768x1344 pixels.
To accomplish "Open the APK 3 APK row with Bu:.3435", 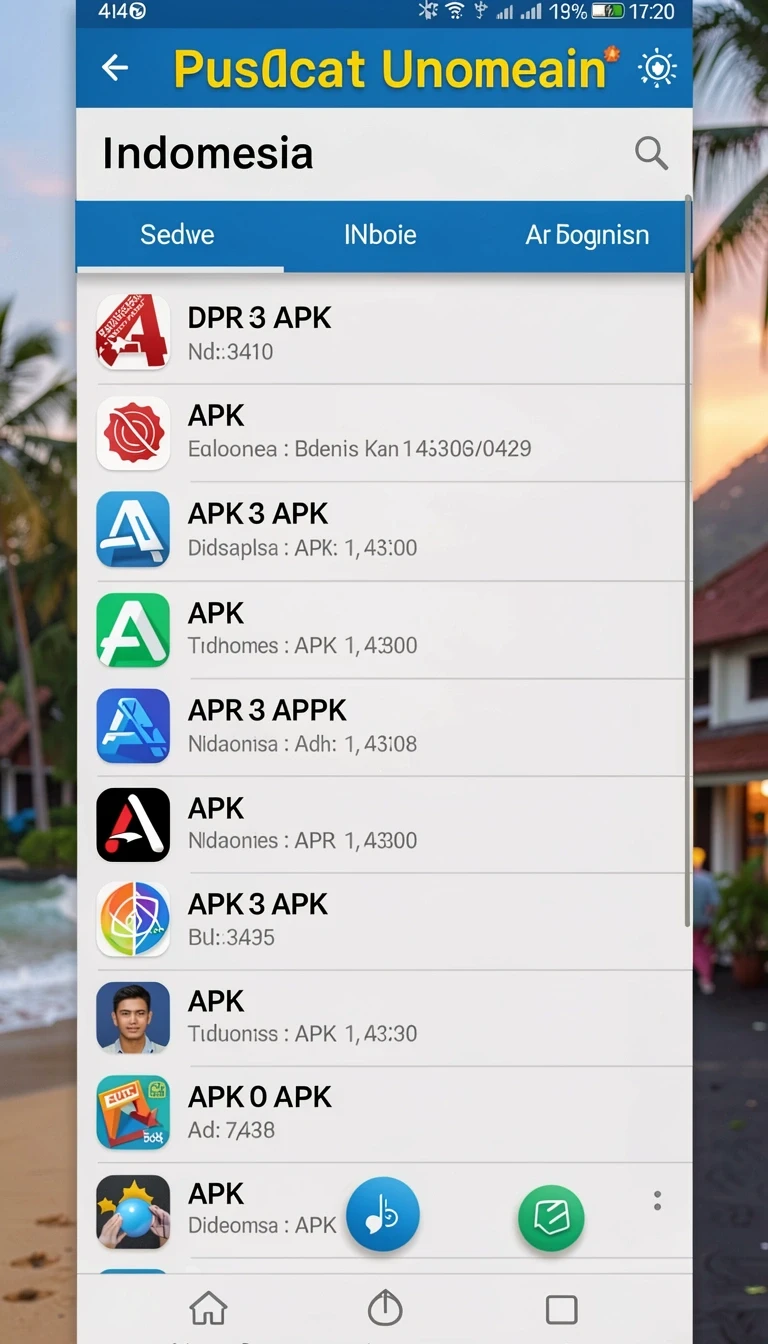I will point(384,921).
